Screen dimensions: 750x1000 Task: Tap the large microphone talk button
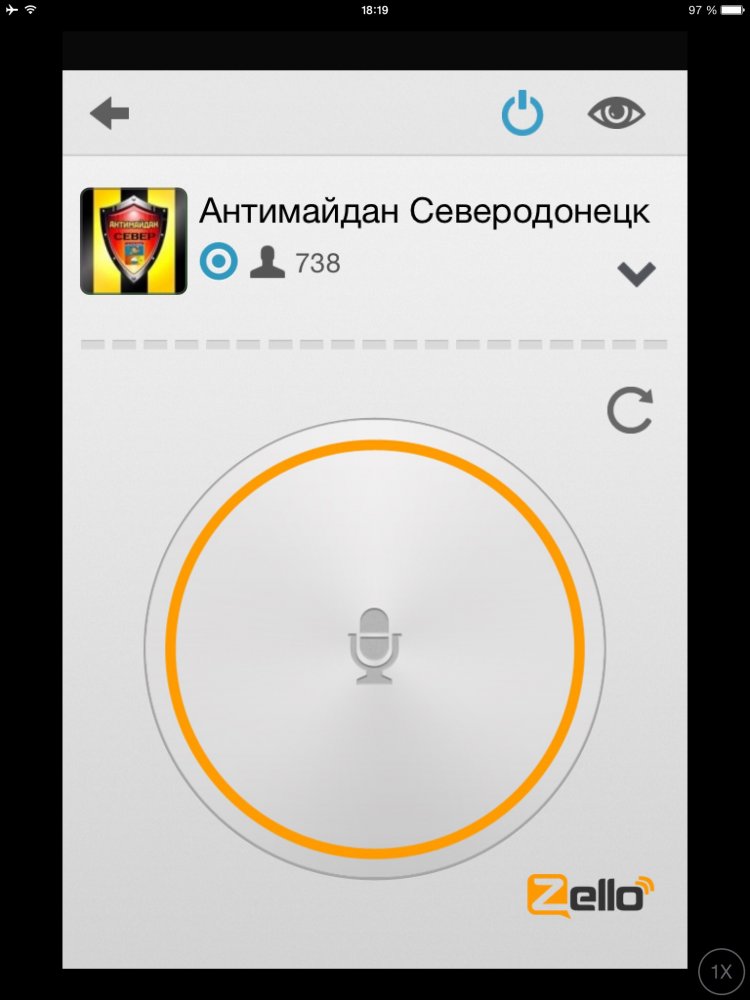[x=375, y=648]
